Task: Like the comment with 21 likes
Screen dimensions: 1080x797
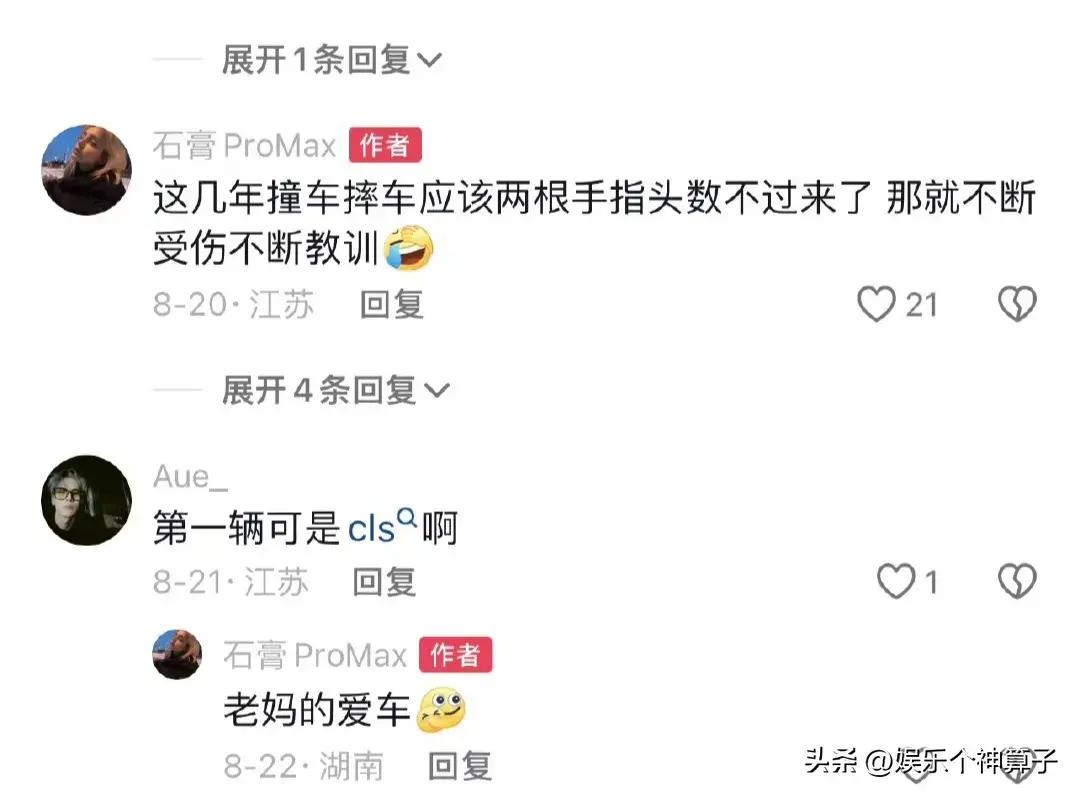Action: 877,304
